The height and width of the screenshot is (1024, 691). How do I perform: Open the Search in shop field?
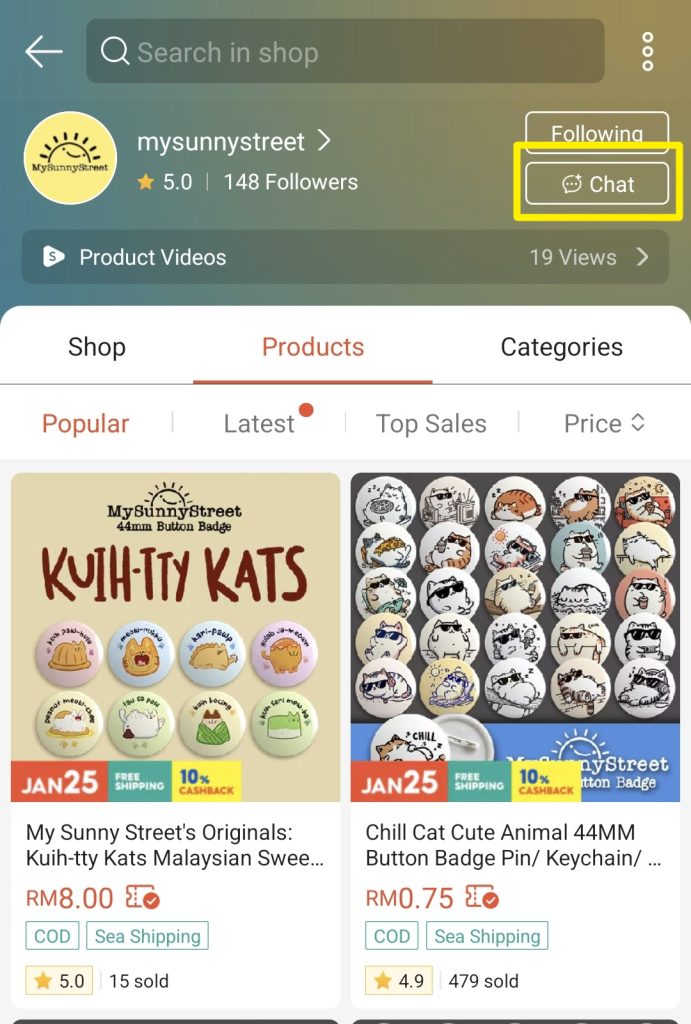pos(345,52)
